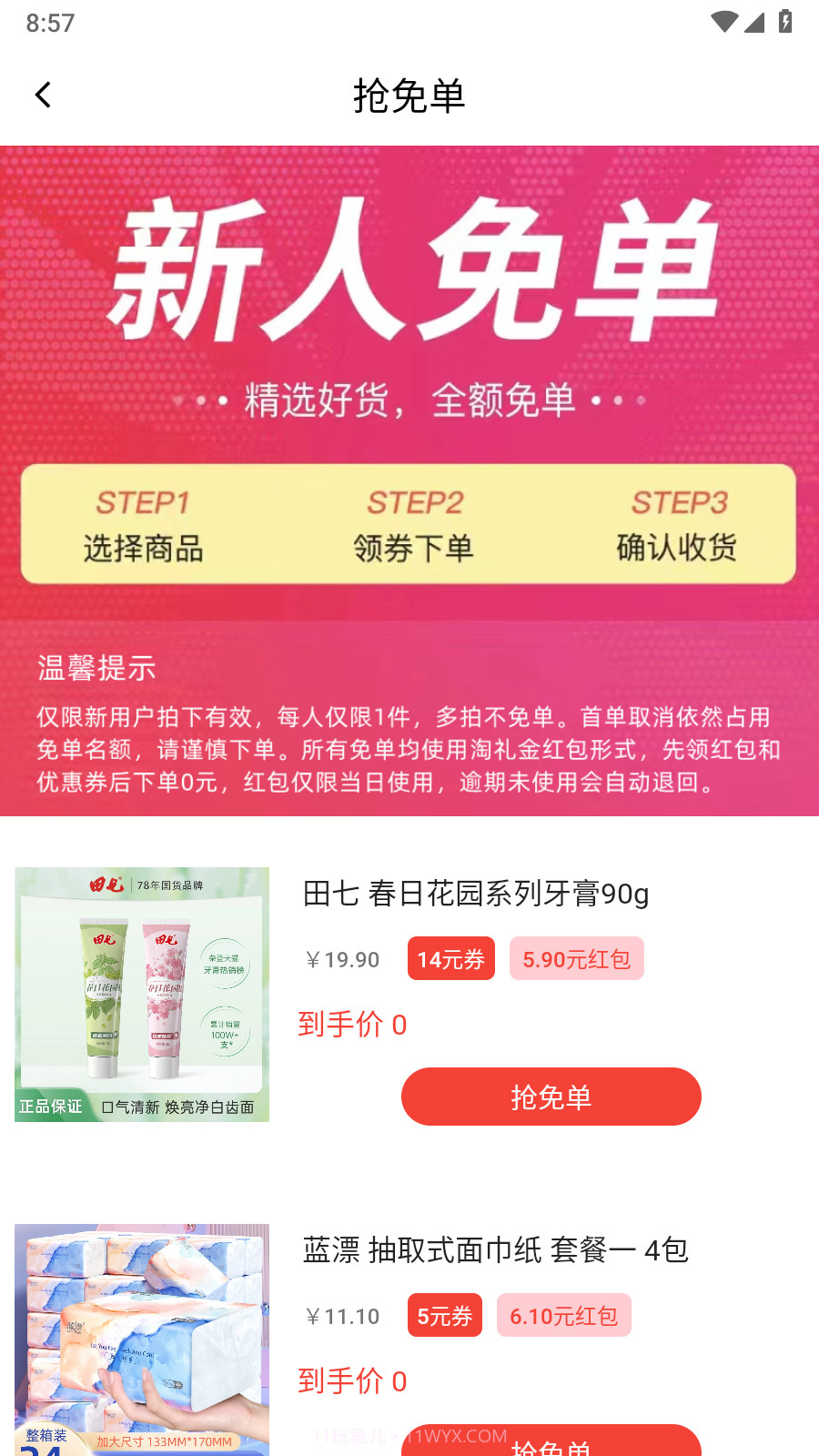Tap the 温馨提示 notice section
819x1456 pixels.
[x=96, y=670]
